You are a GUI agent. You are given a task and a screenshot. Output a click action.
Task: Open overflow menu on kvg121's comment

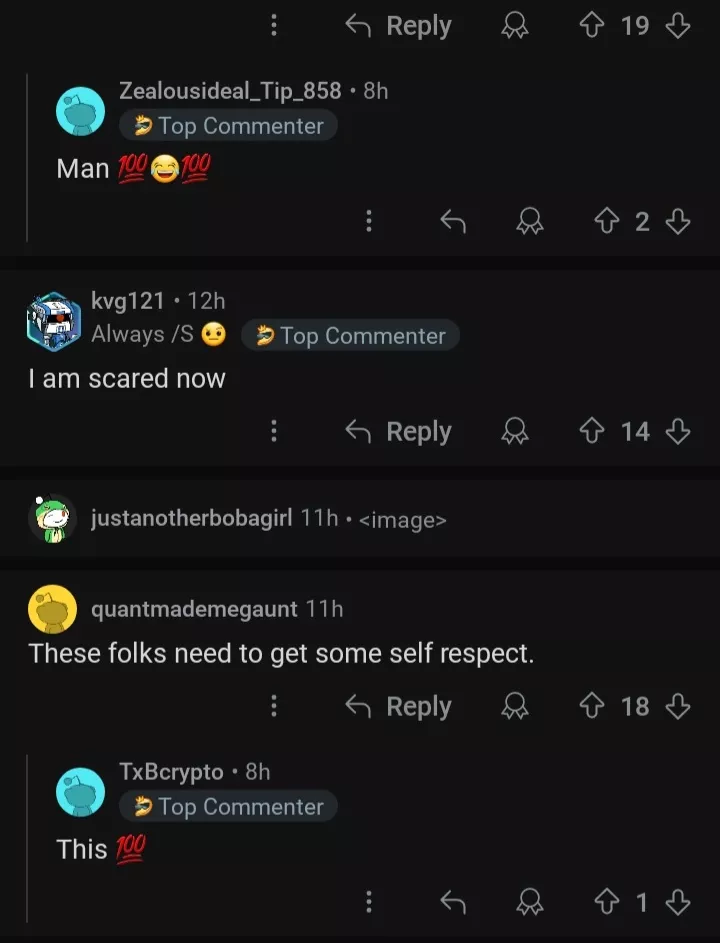click(273, 431)
